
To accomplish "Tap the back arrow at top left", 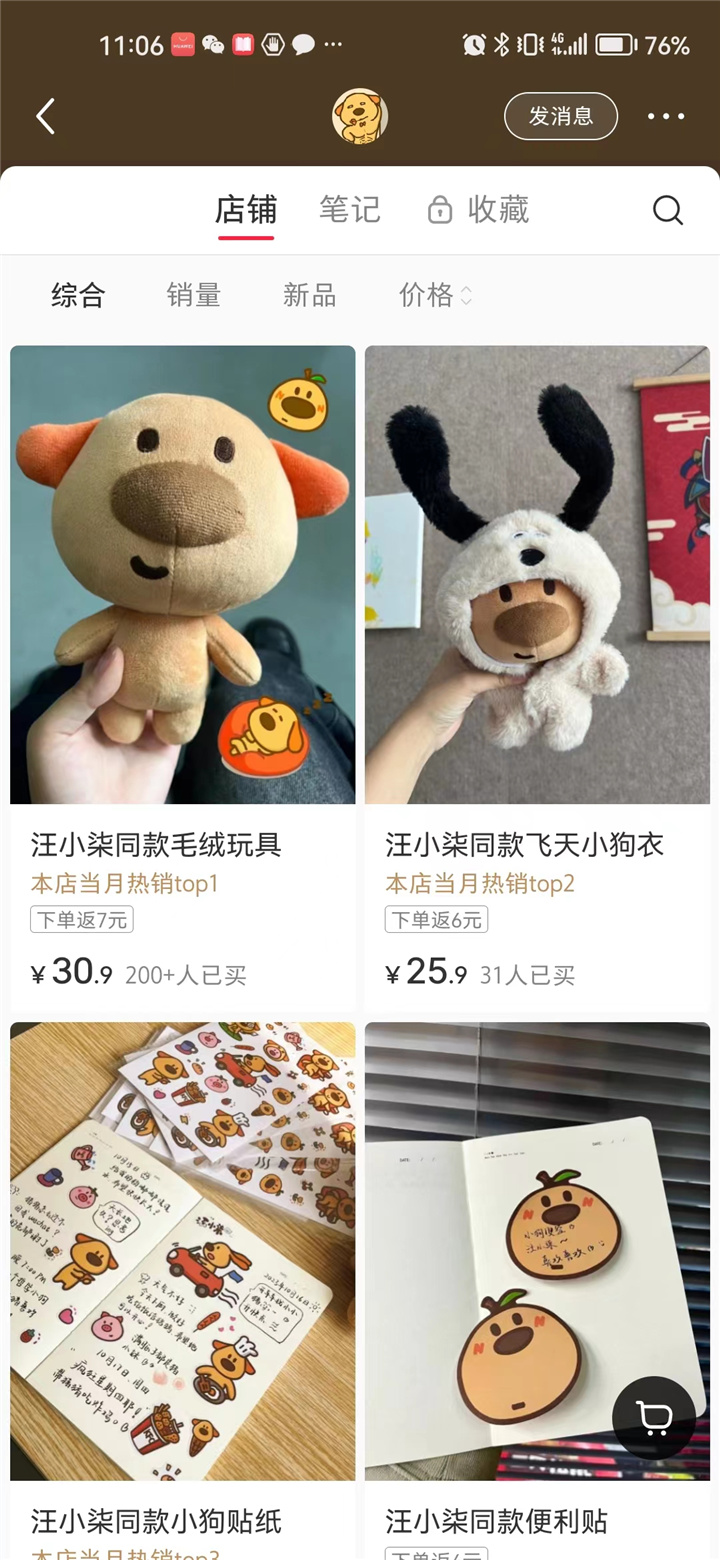I will tap(44, 116).
